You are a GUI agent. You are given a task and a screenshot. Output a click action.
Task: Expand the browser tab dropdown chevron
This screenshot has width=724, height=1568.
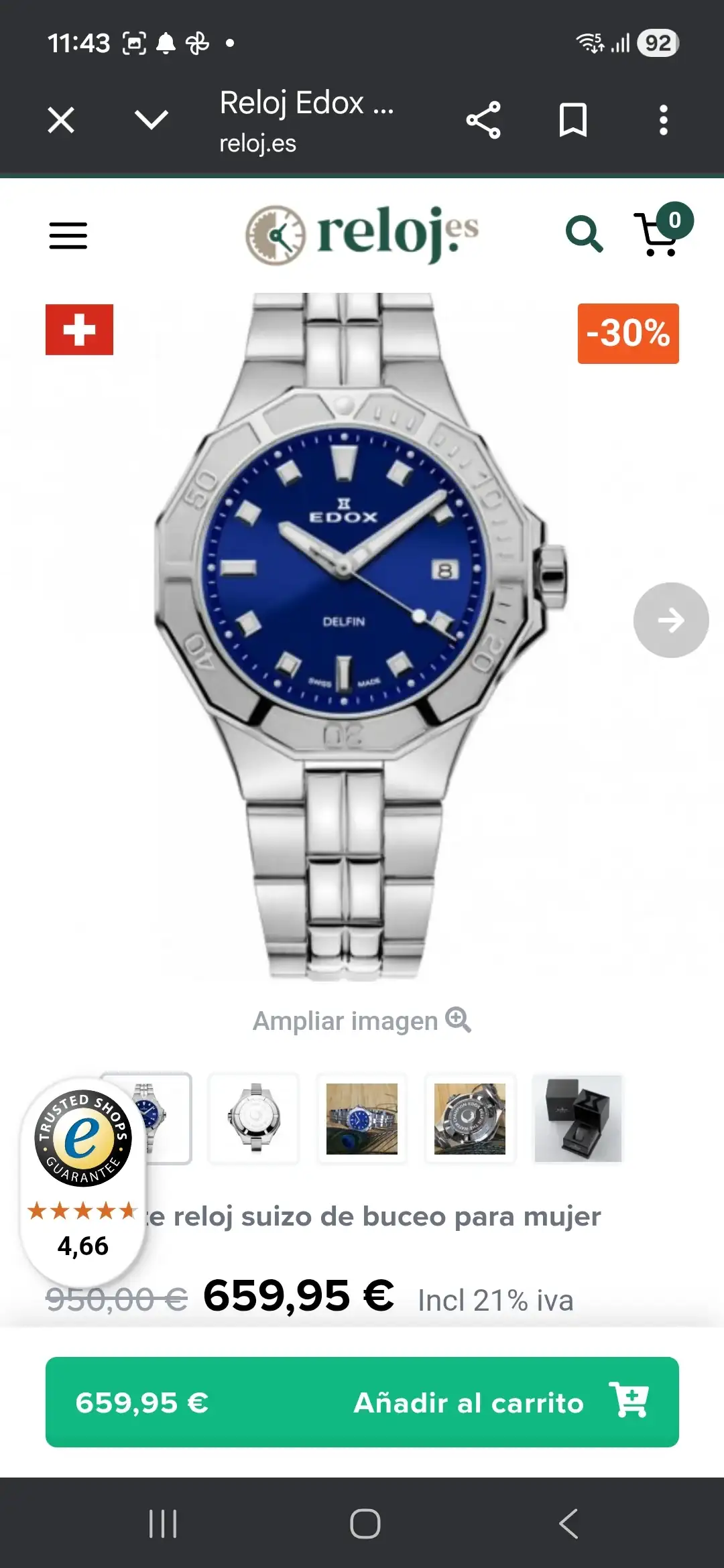[x=152, y=120]
